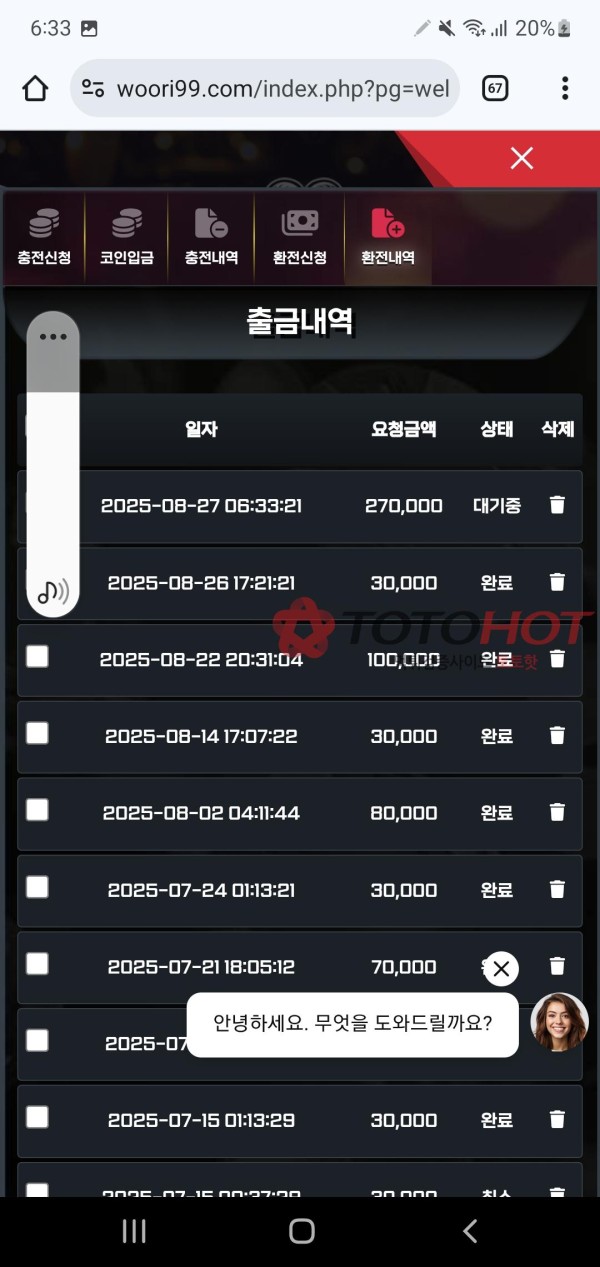Screen dimensions: 600x1267
Task: Delete the 2025-07-24 01:13:21 entry
Action: coord(557,889)
